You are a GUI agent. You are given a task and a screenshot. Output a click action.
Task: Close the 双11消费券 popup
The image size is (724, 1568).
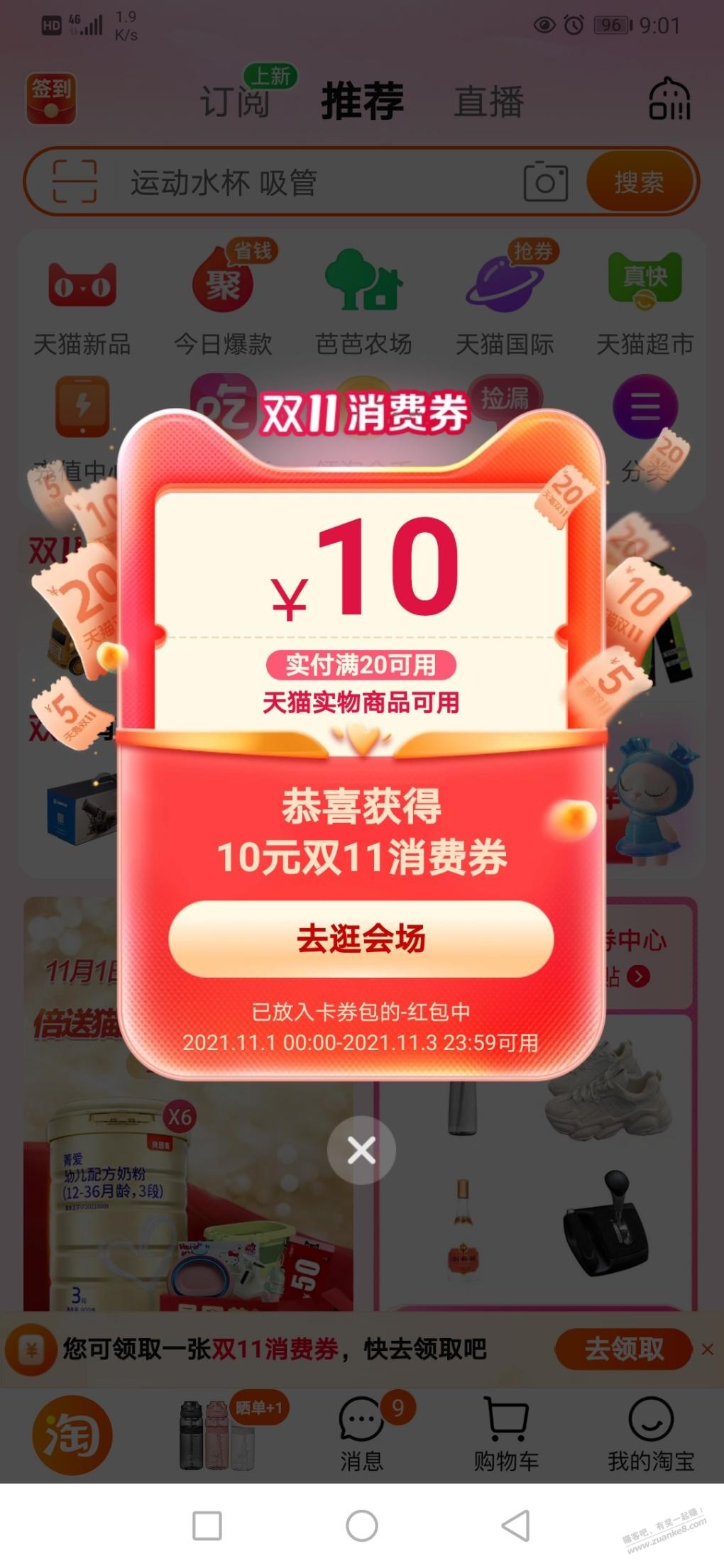click(361, 1150)
